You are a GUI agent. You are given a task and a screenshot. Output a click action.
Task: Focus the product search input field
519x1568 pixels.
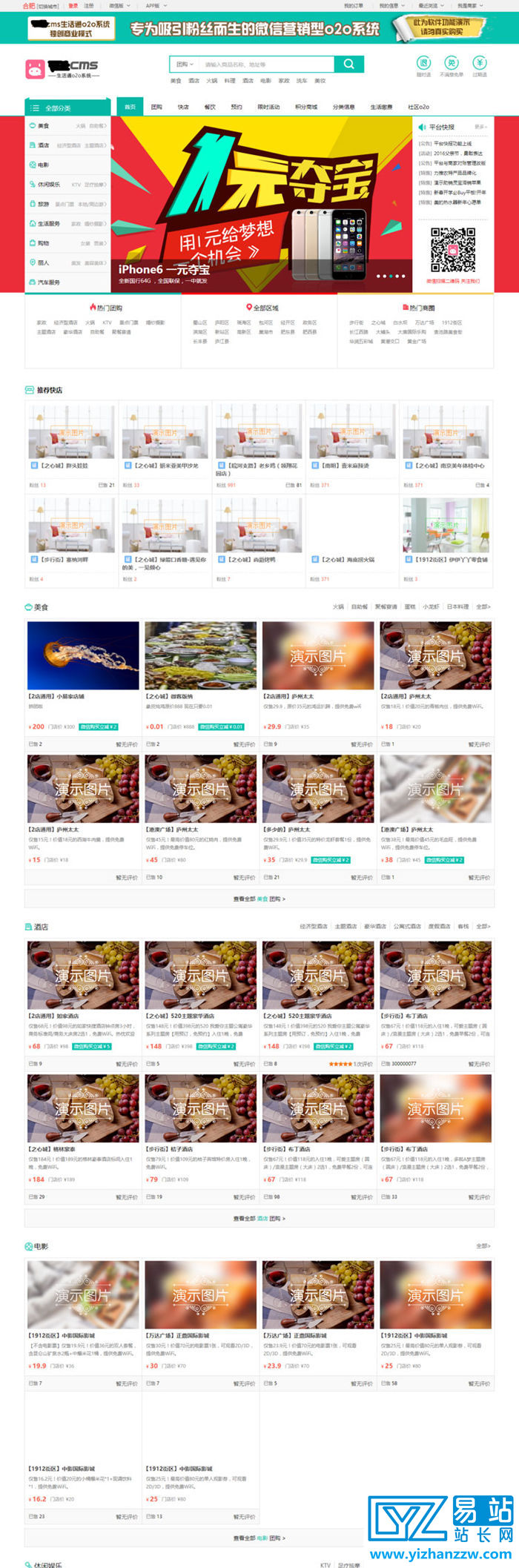click(x=267, y=64)
